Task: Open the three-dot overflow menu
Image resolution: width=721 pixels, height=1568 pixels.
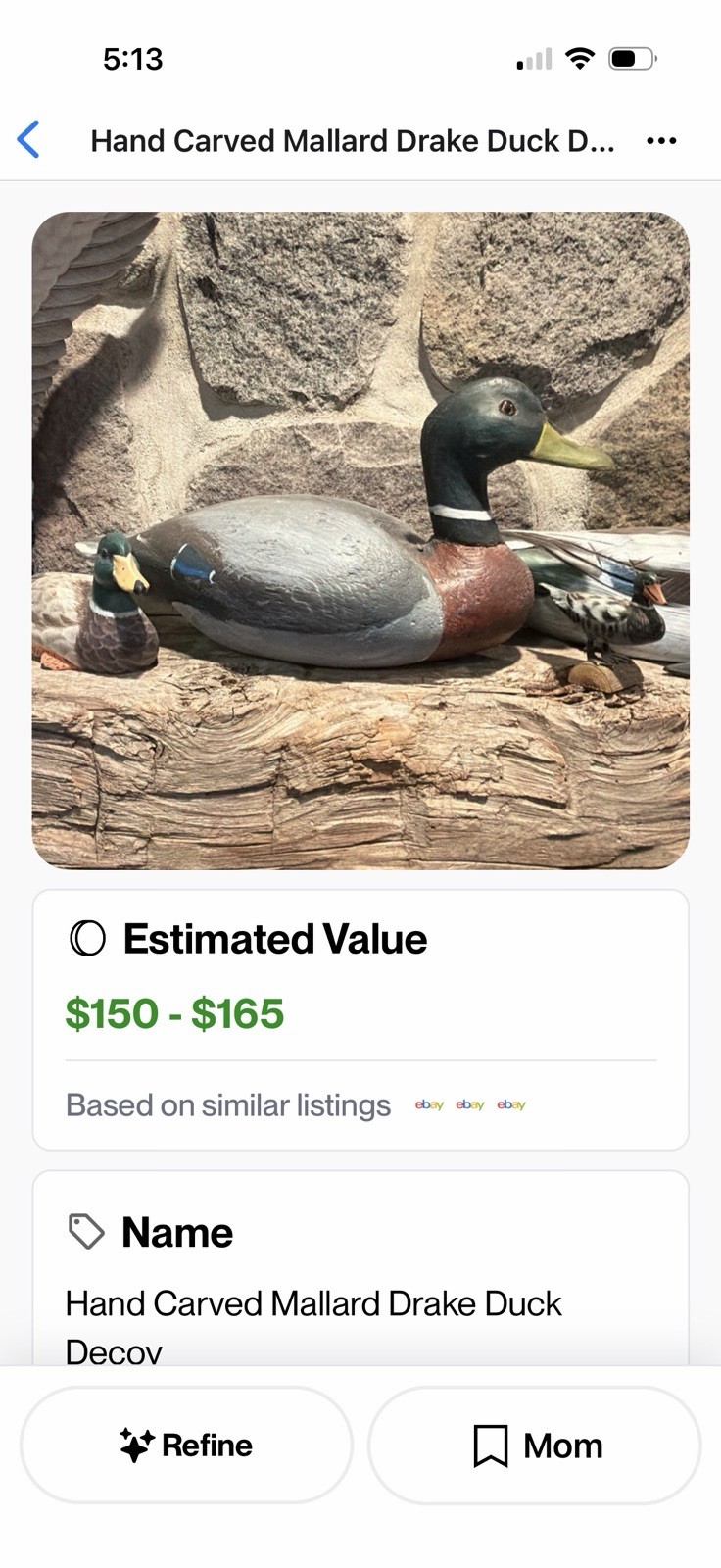Action: click(661, 141)
